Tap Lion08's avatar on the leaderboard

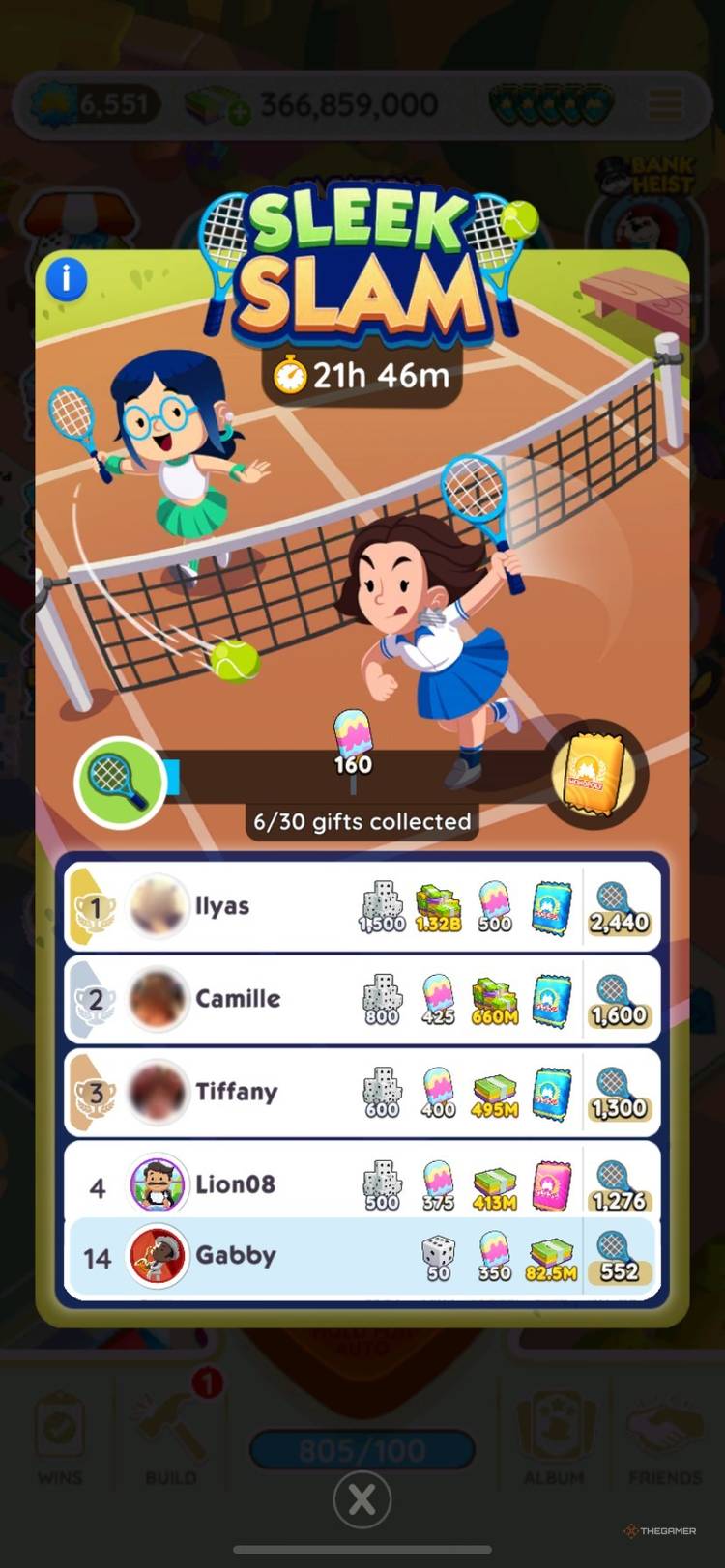point(158,1183)
